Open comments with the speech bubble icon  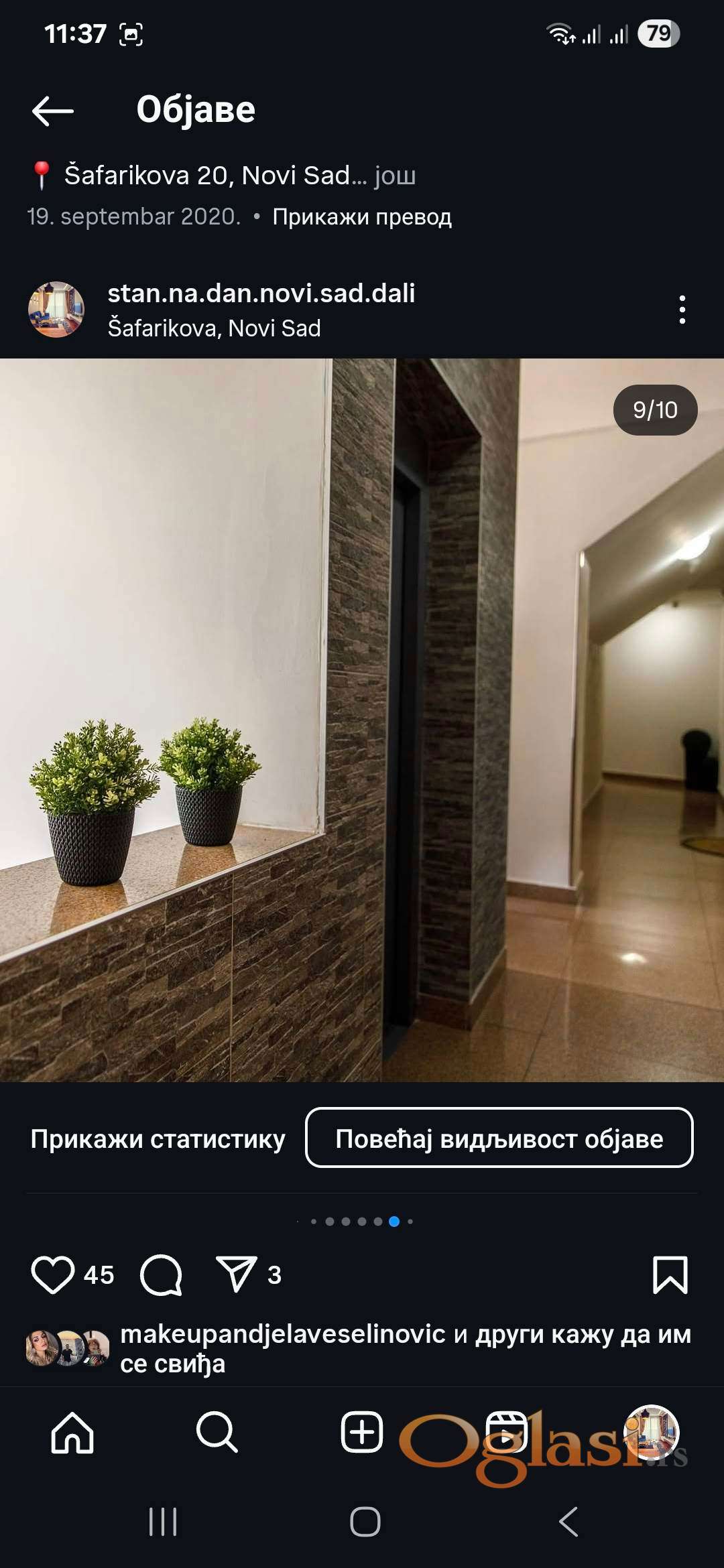[x=161, y=1275]
